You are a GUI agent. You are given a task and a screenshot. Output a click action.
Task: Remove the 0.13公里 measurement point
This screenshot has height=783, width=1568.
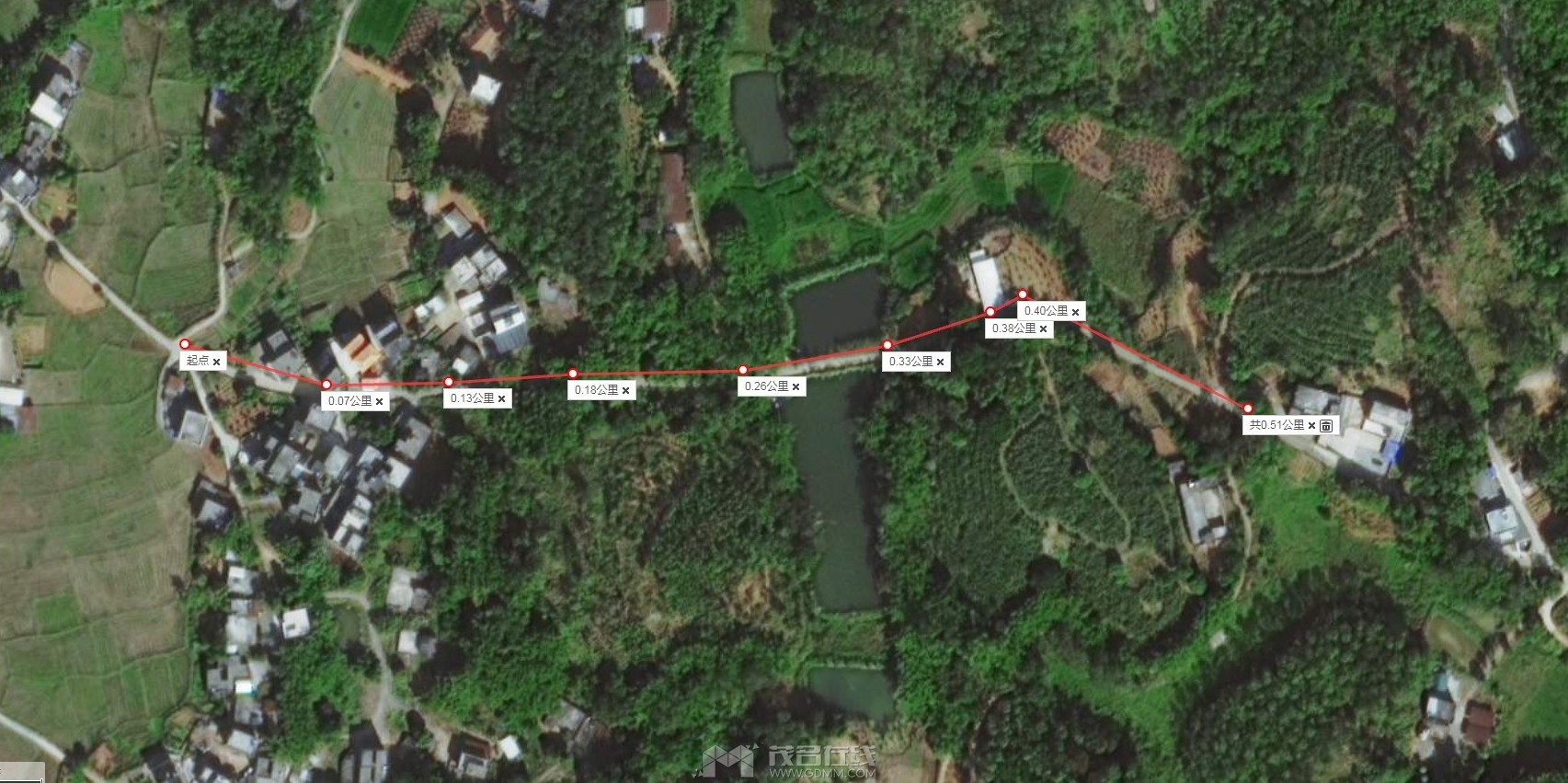tap(501, 399)
